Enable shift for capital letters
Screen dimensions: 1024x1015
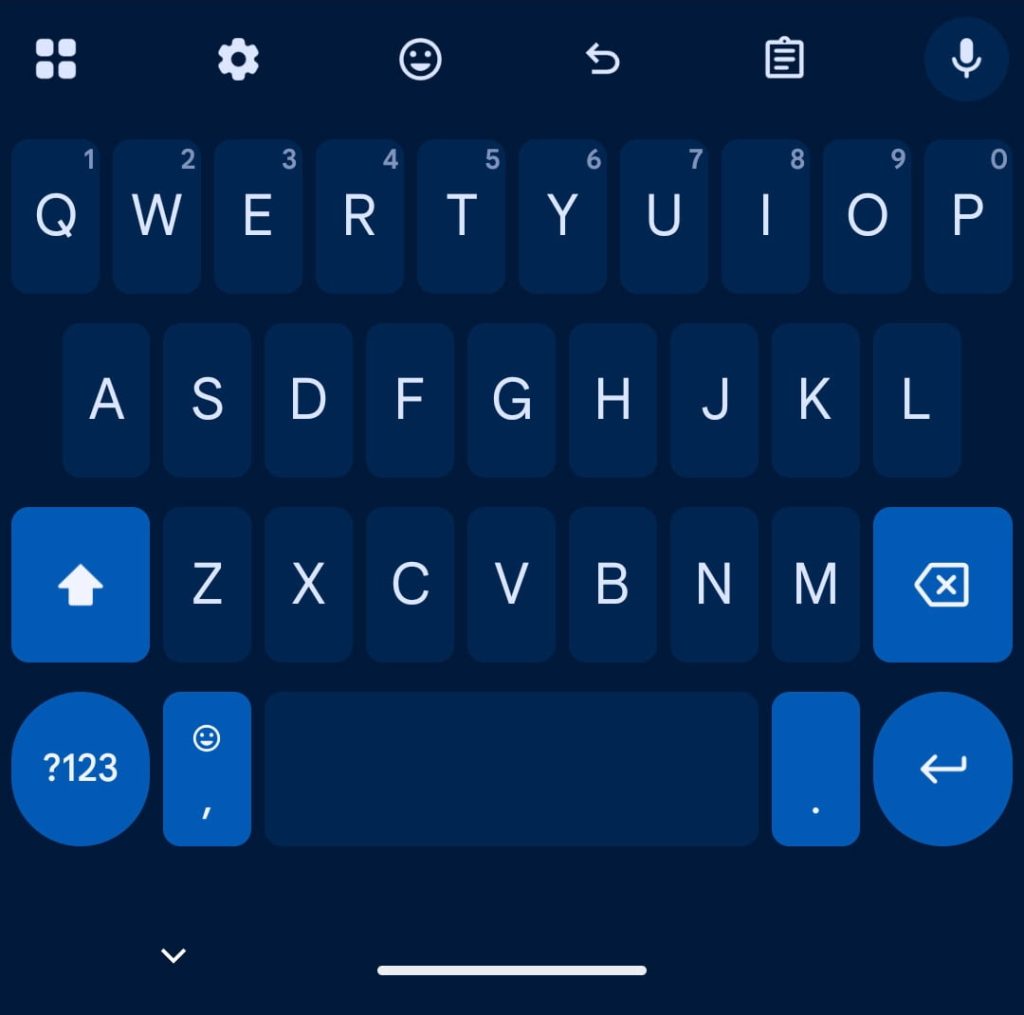pyautogui.click(x=81, y=585)
